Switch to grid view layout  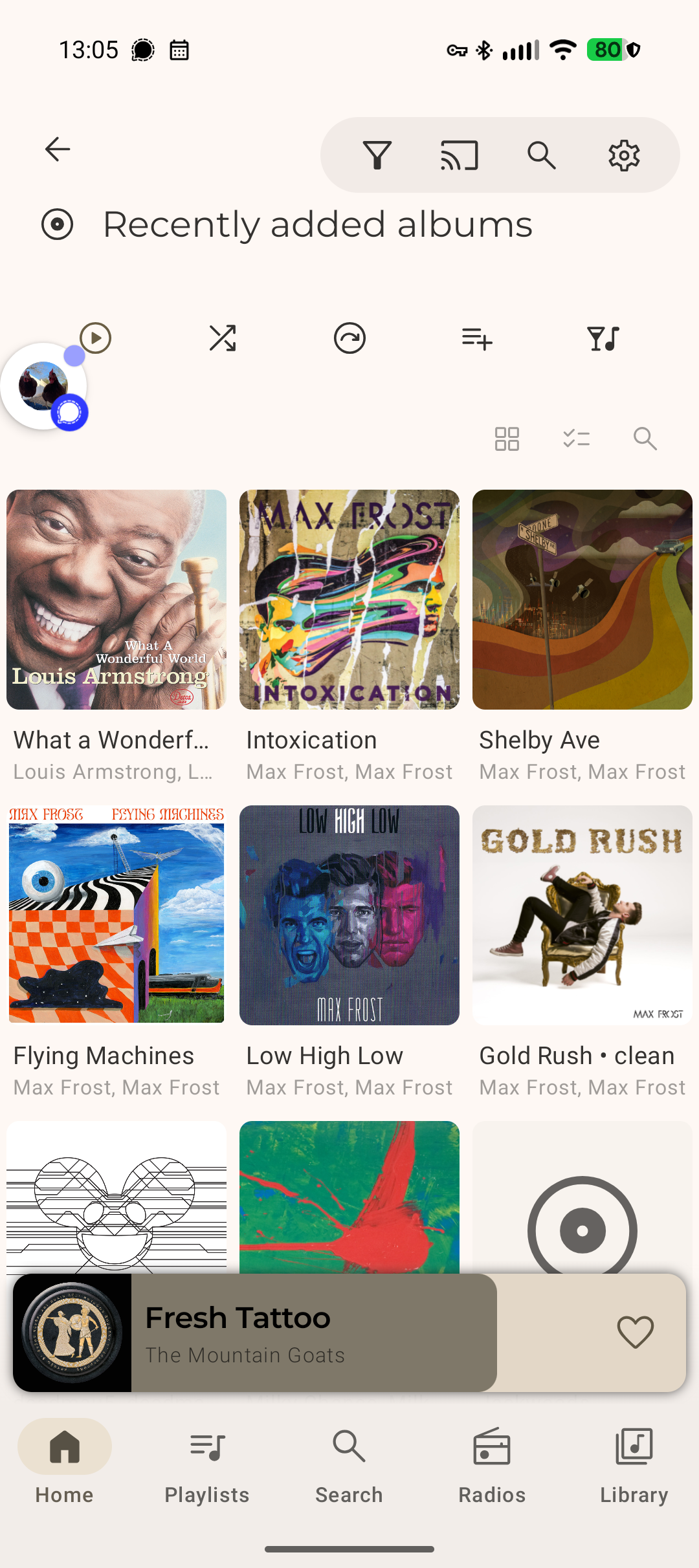pyautogui.click(x=507, y=439)
